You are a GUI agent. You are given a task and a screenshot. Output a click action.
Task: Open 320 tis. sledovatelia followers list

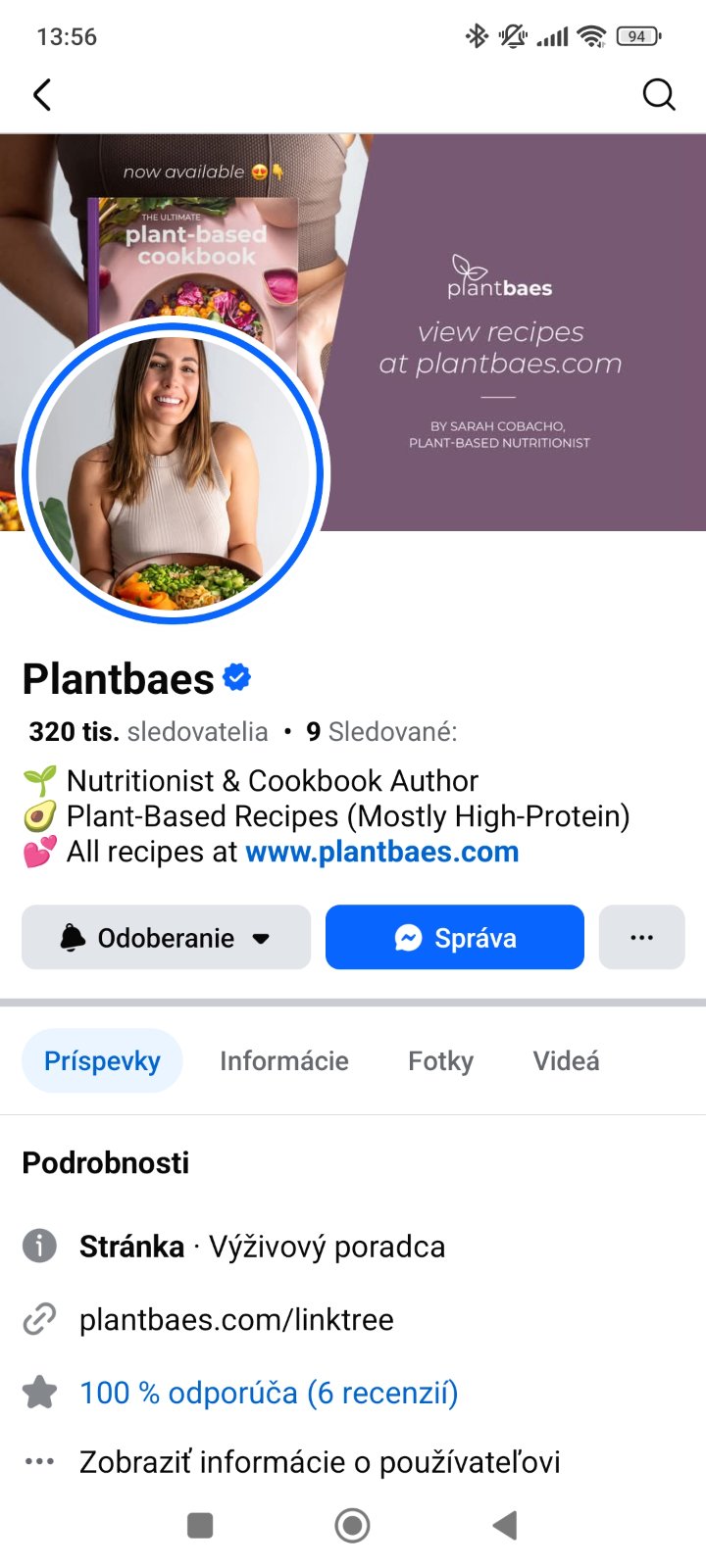pyautogui.click(x=148, y=732)
